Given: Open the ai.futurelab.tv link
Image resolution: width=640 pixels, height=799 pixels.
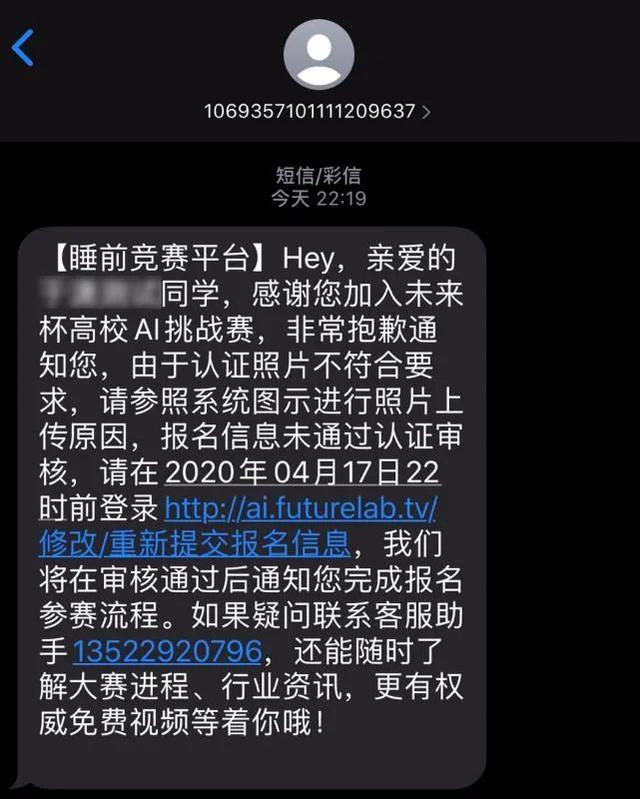Looking at the screenshot, I should (x=300, y=508).
